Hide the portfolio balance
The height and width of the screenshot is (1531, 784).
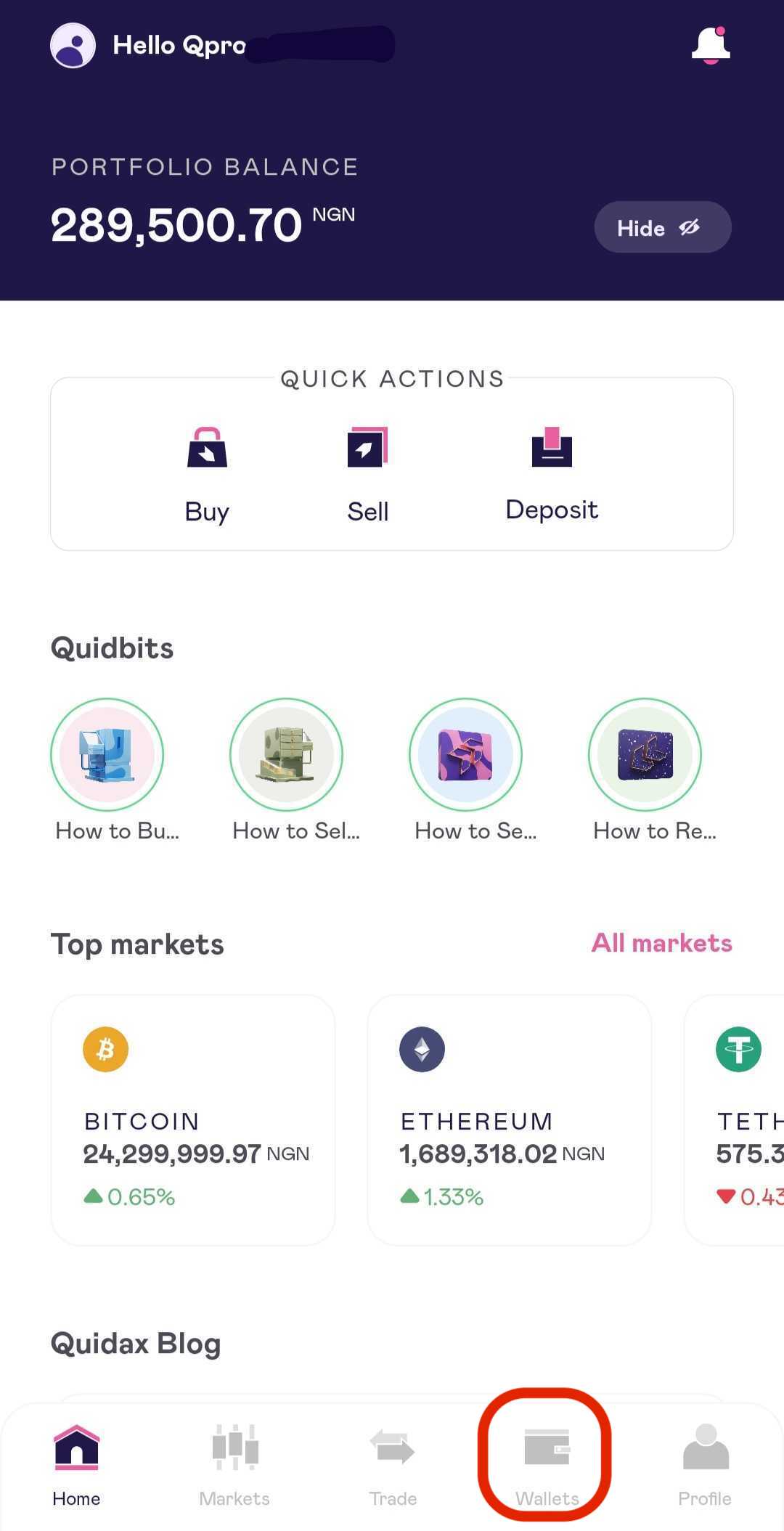[x=662, y=227]
